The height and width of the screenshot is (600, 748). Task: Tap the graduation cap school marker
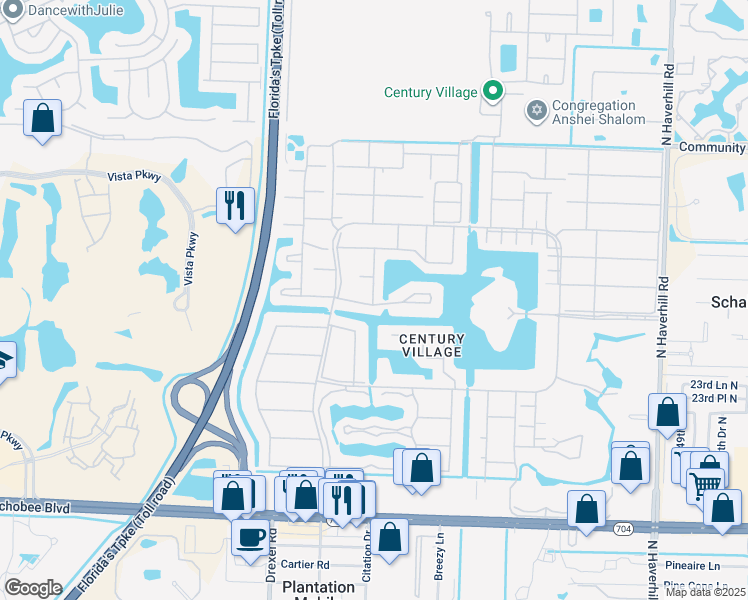[x=4, y=360]
